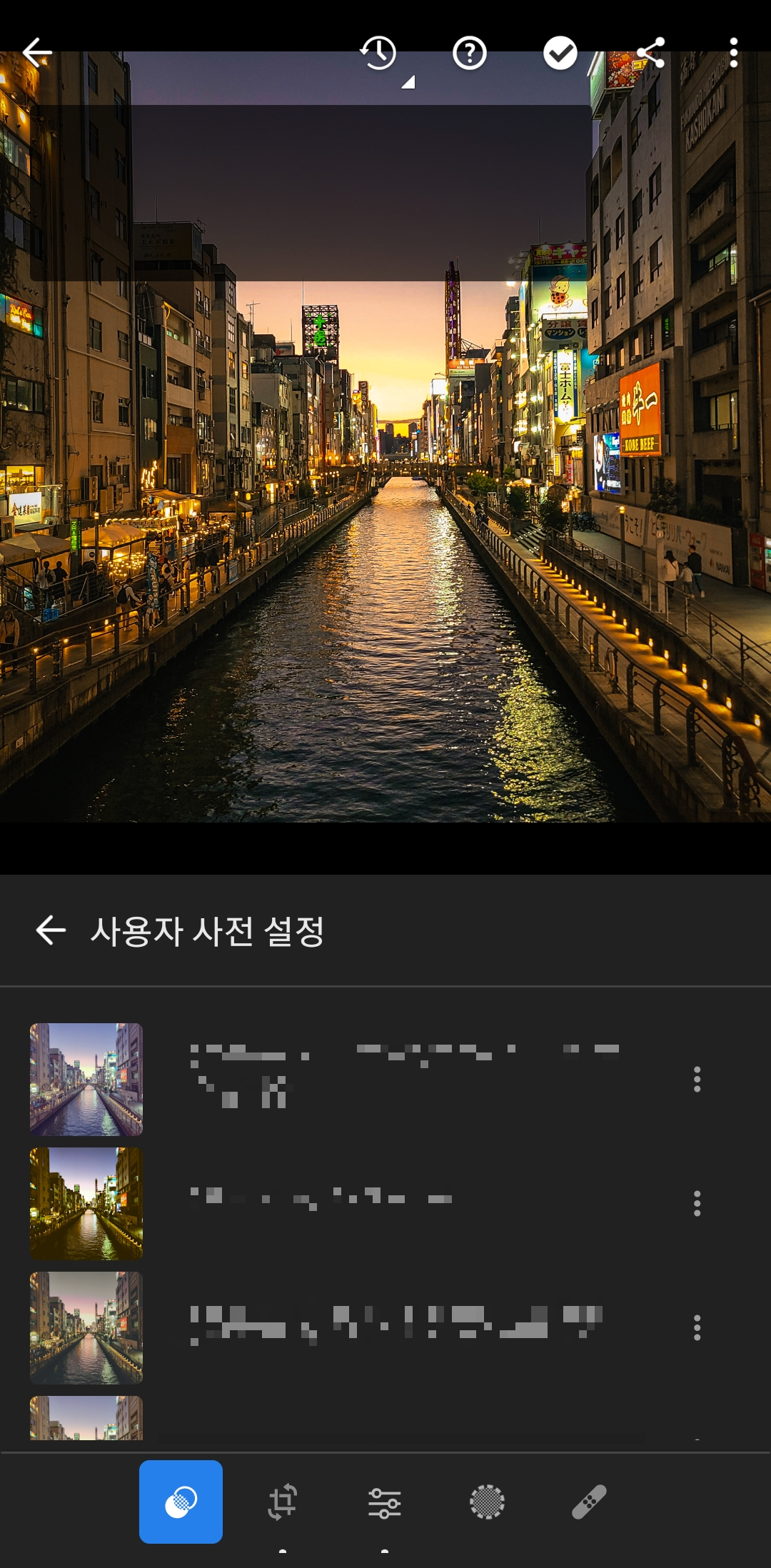Open options for the bright bluish-sky preset

pos(697,1079)
